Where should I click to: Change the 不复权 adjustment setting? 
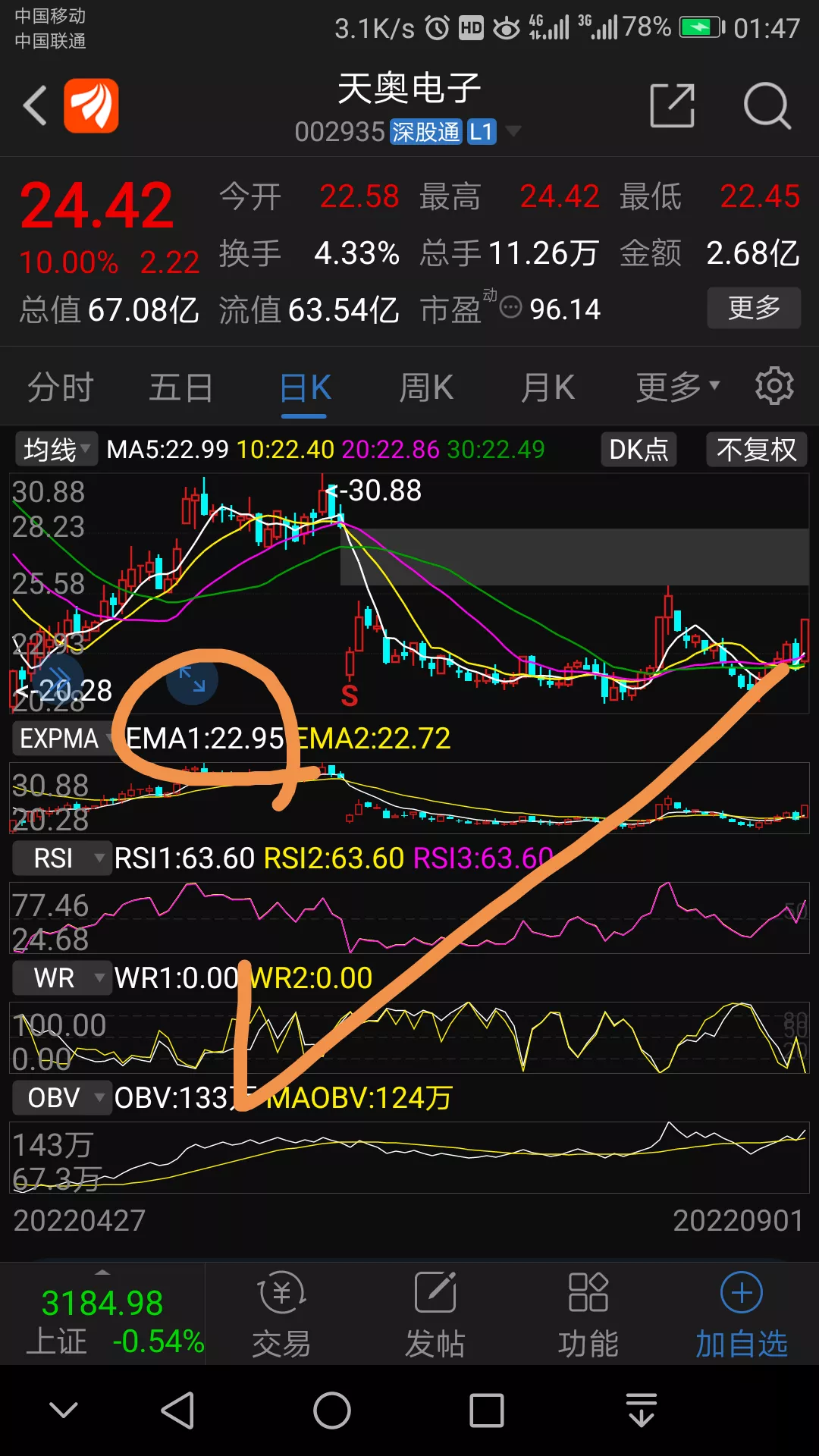(756, 450)
